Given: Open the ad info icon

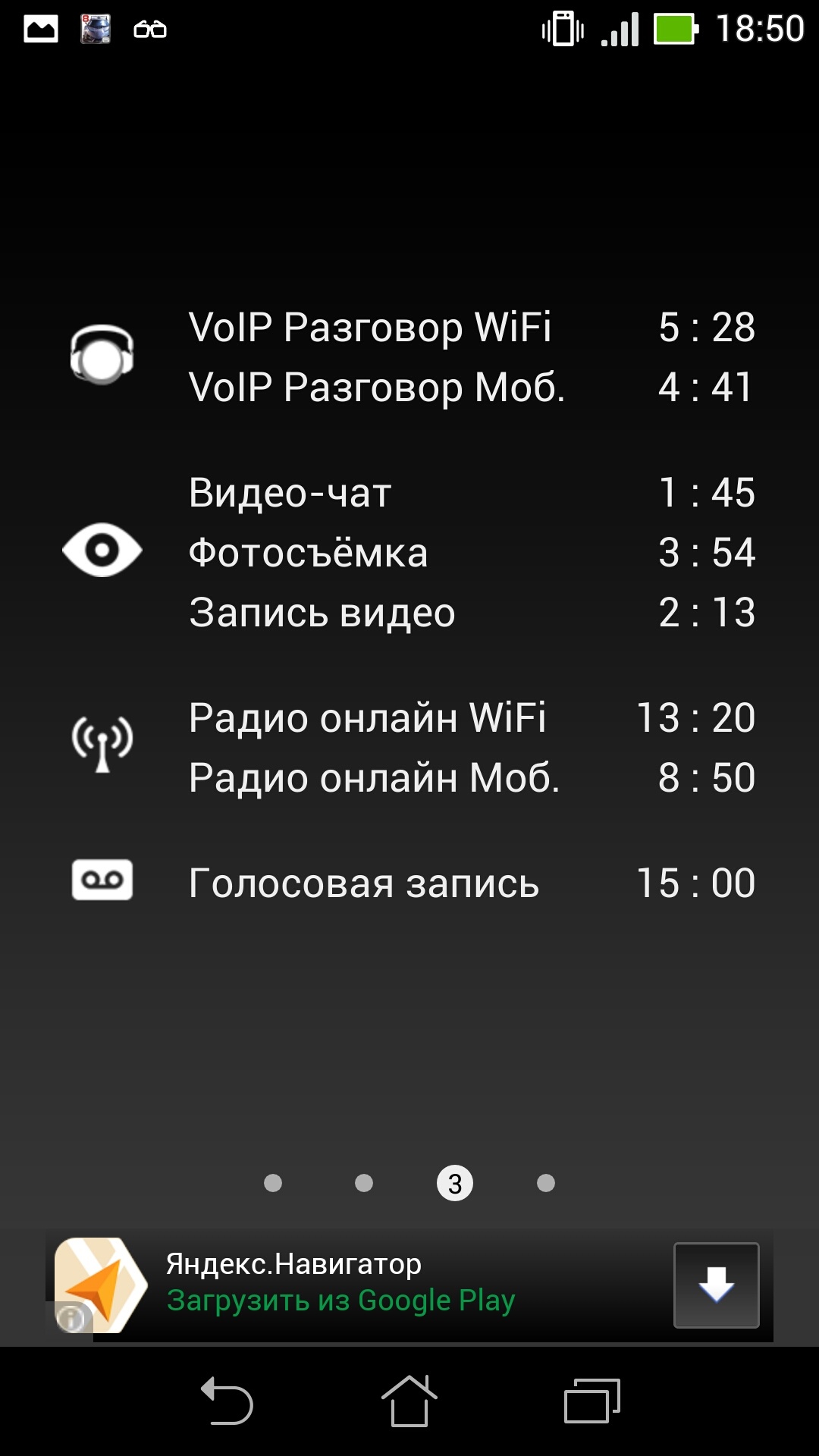Looking at the screenshot, I should click(x=71, y=1319).
